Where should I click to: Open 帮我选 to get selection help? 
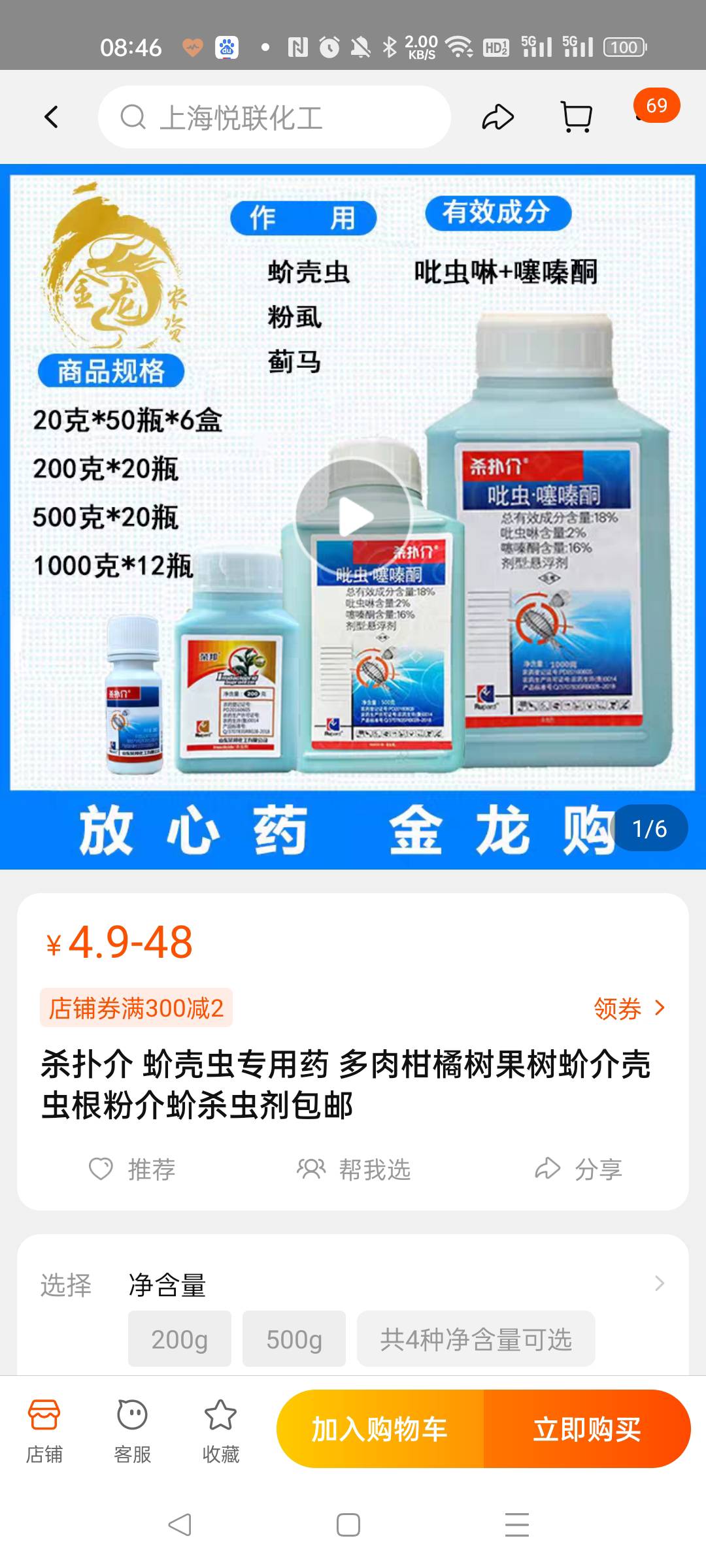coord(354,1169)
